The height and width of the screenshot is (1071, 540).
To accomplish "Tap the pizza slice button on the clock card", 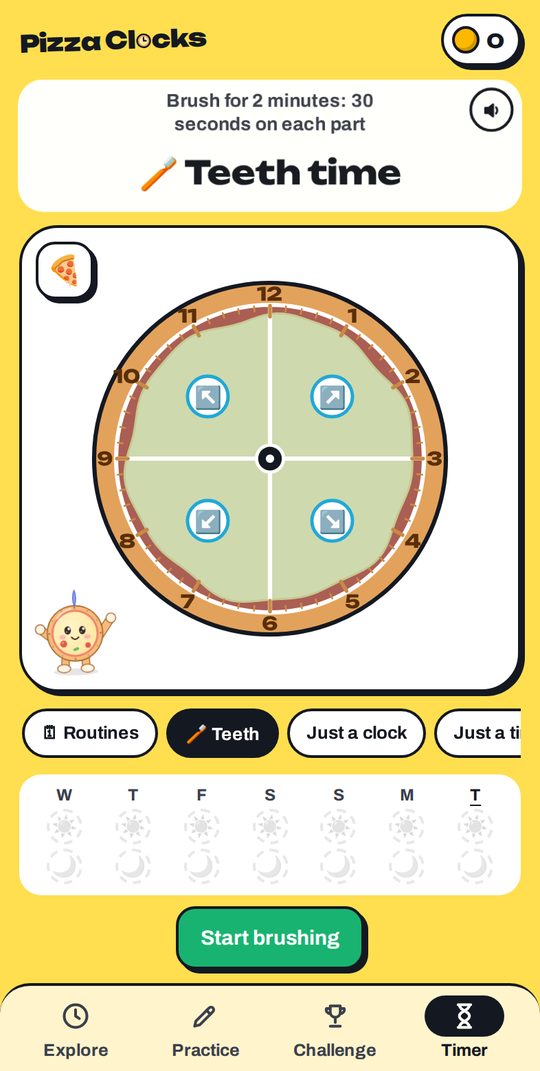I will tap(65, 270).
